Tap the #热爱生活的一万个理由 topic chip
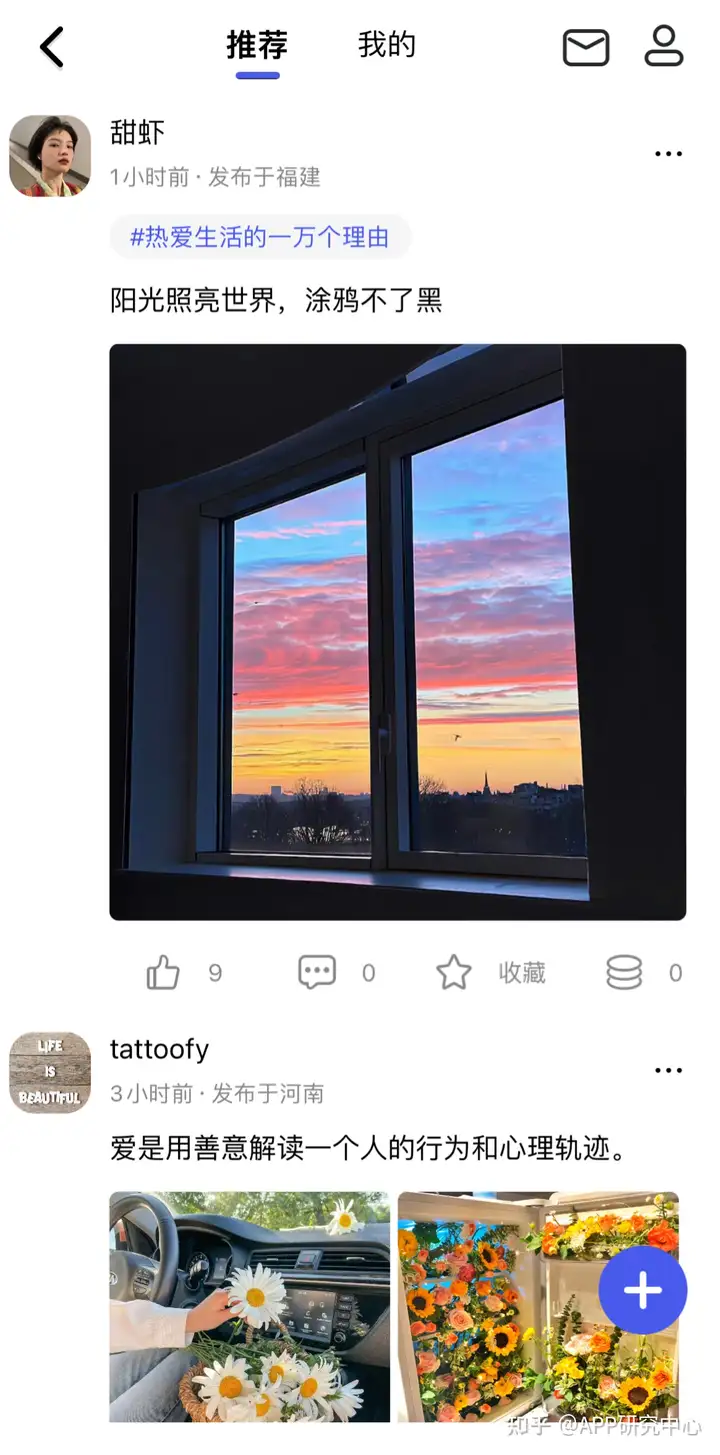 coord(260,237)
